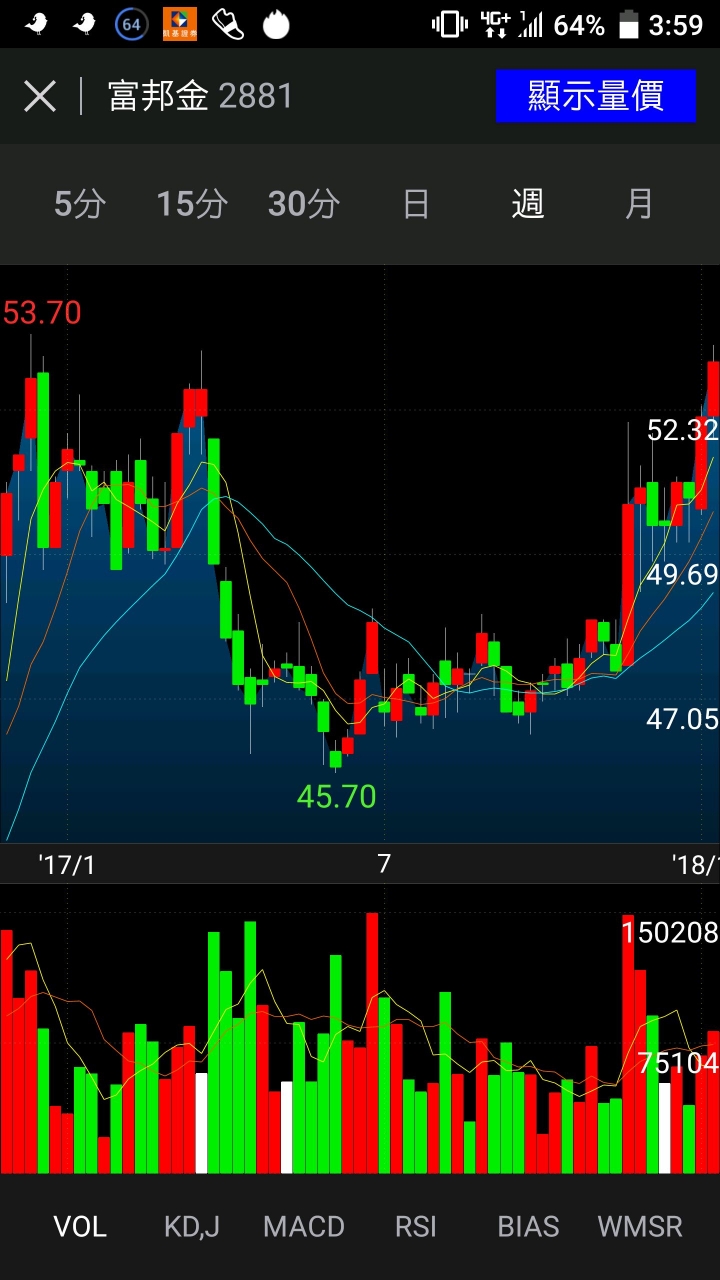Switch to the 5分 interval
This screenshot has height=1280, width=720.
[x=80, y=204]
